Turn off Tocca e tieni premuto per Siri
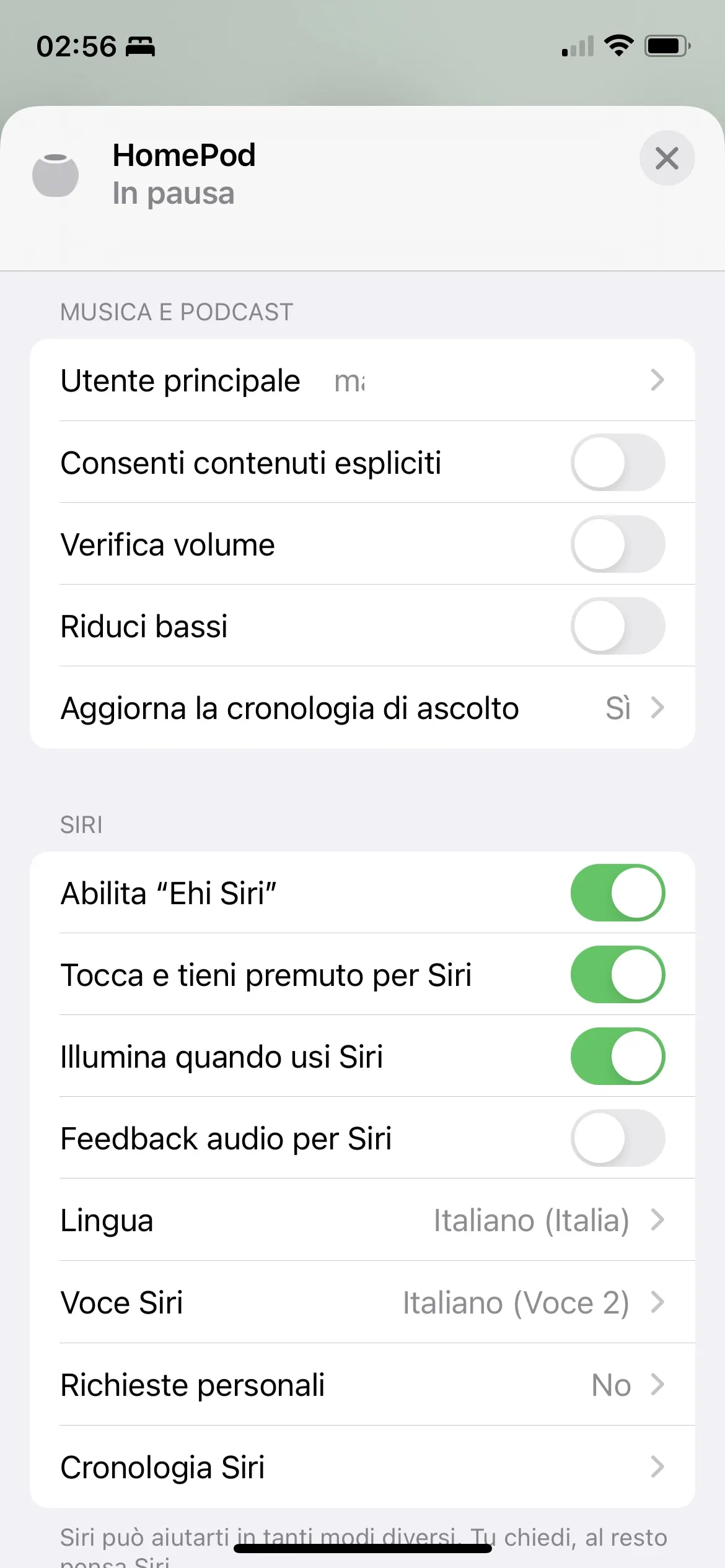 click(x=617, y=974)
